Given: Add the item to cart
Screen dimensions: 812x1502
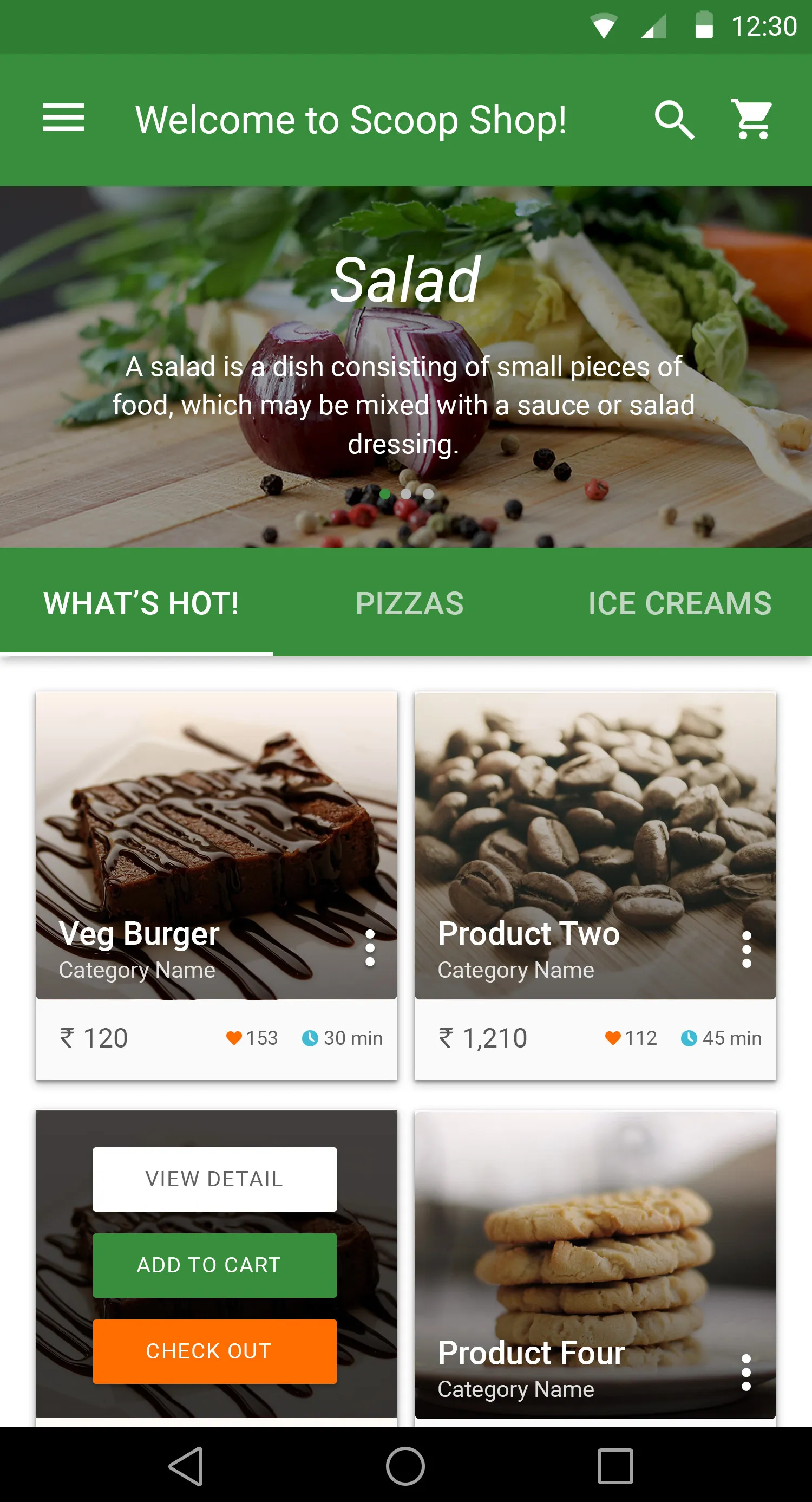Looking at the screenshot, I should pyautogui.click(x=214, y=1265).
